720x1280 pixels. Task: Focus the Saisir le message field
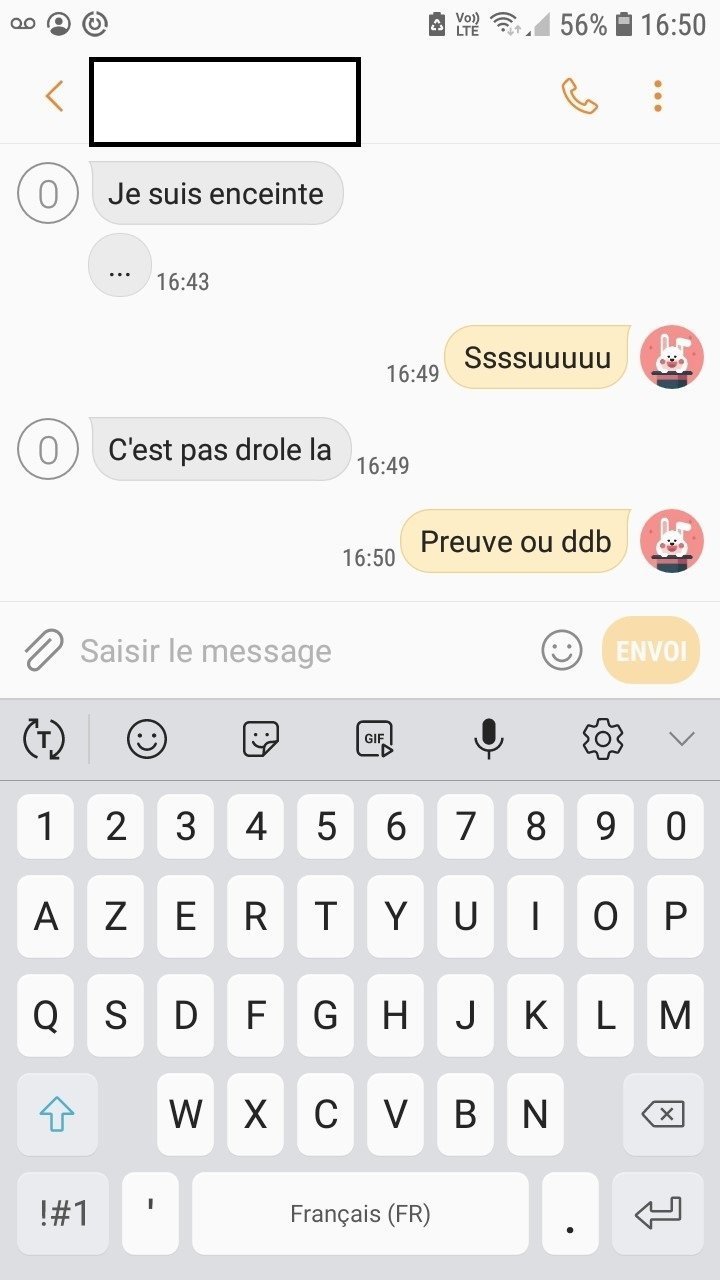(300, 651)
